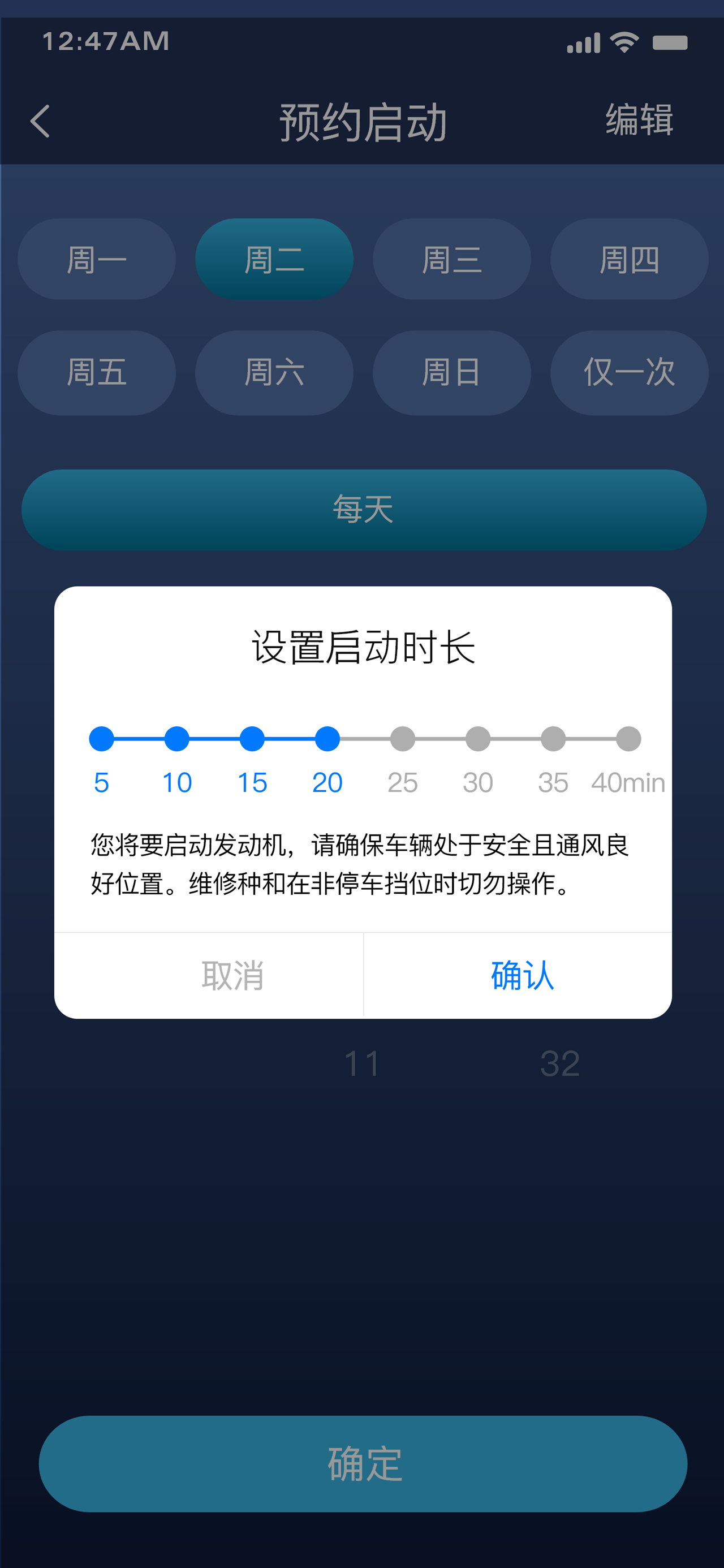Deselect the highlighted 周二 chip

tap(274, 259)
